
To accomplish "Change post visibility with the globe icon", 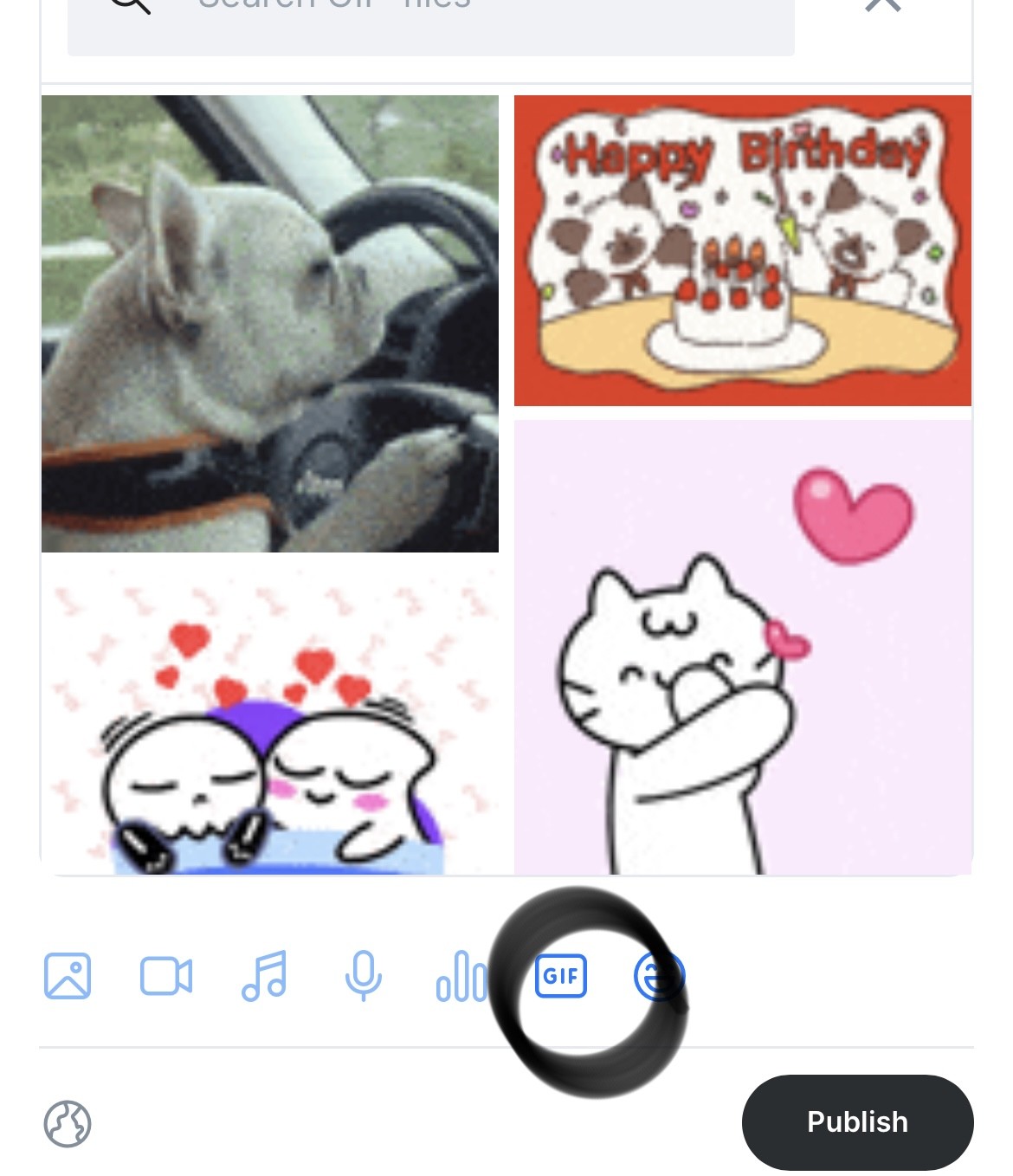I will pos(68,1124).
